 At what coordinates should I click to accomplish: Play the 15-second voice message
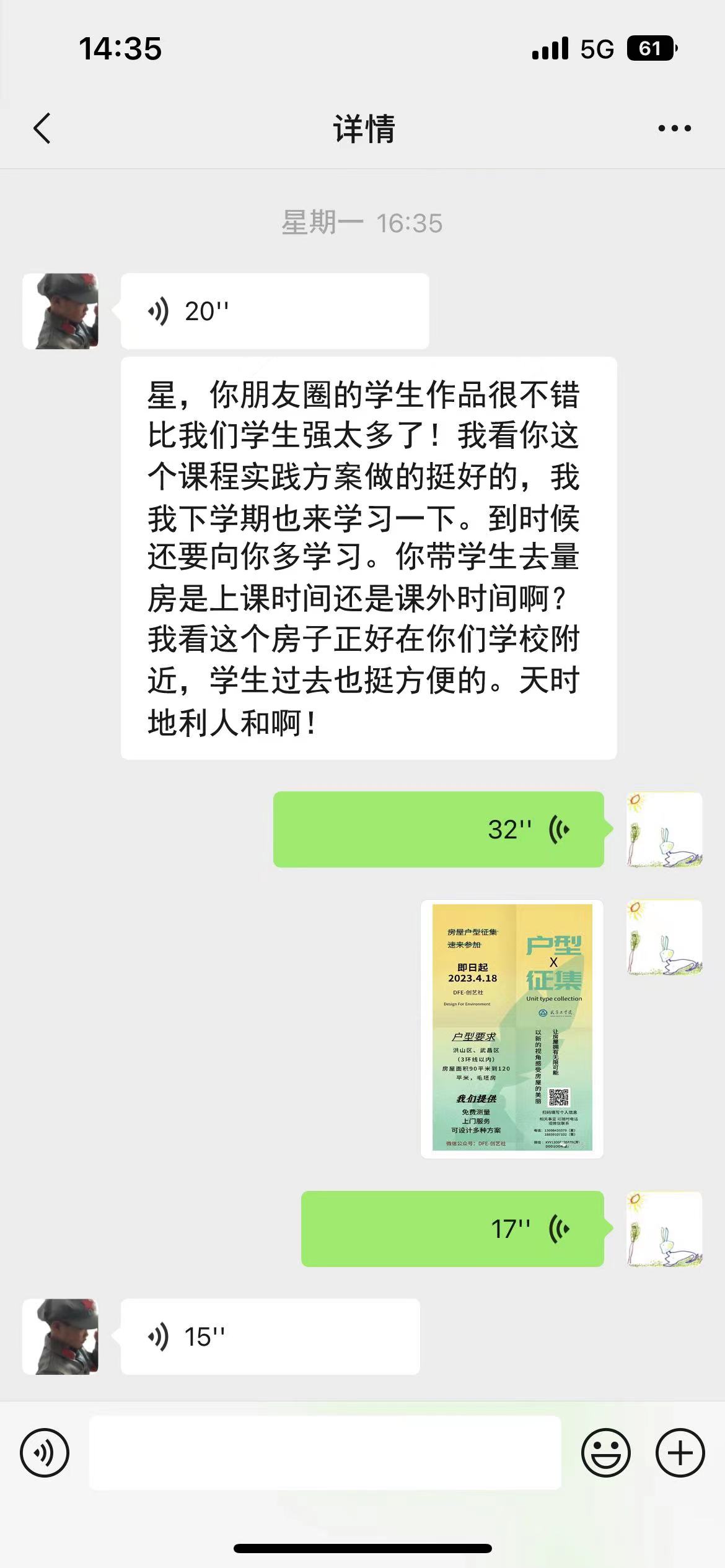tap(270, 1336)
